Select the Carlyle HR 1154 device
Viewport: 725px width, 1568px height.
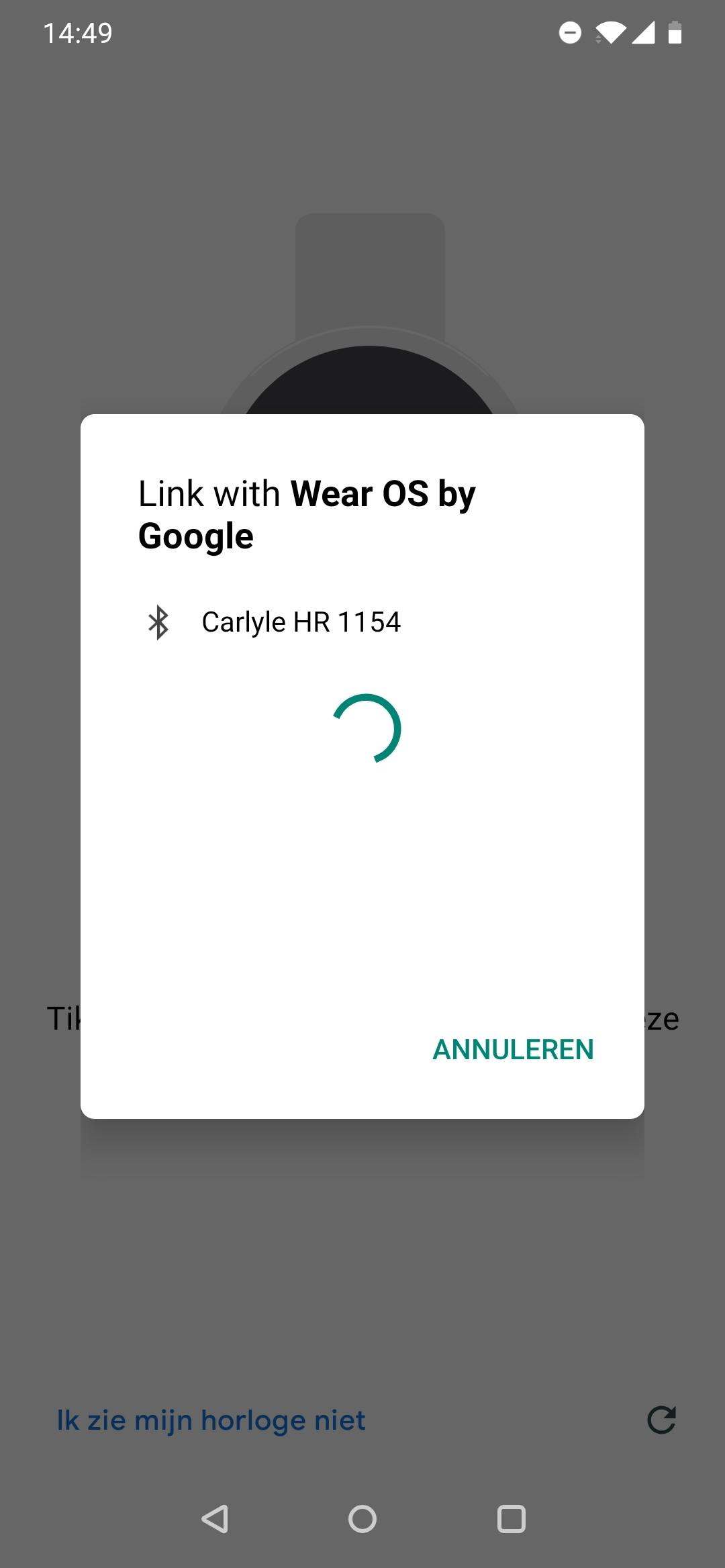pyautogui.click(x=301, y=622)
